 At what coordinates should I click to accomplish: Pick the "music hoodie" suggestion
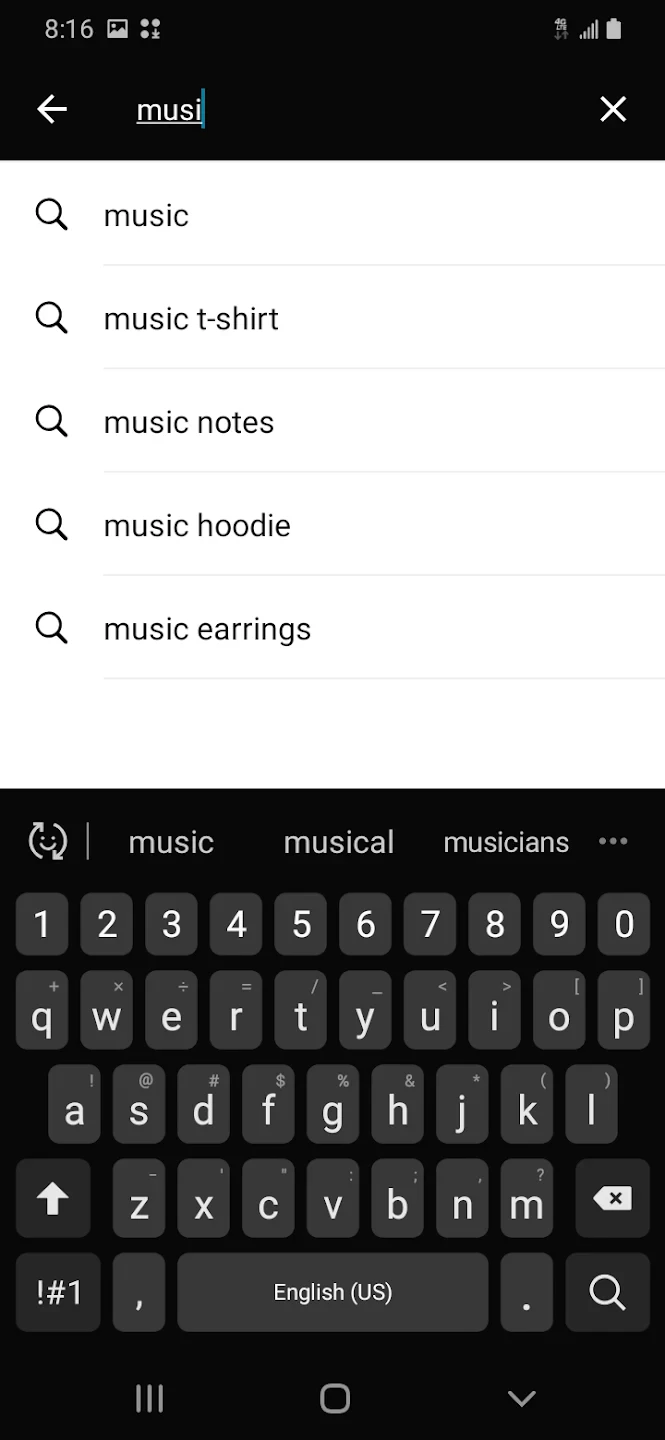(197, 525)
